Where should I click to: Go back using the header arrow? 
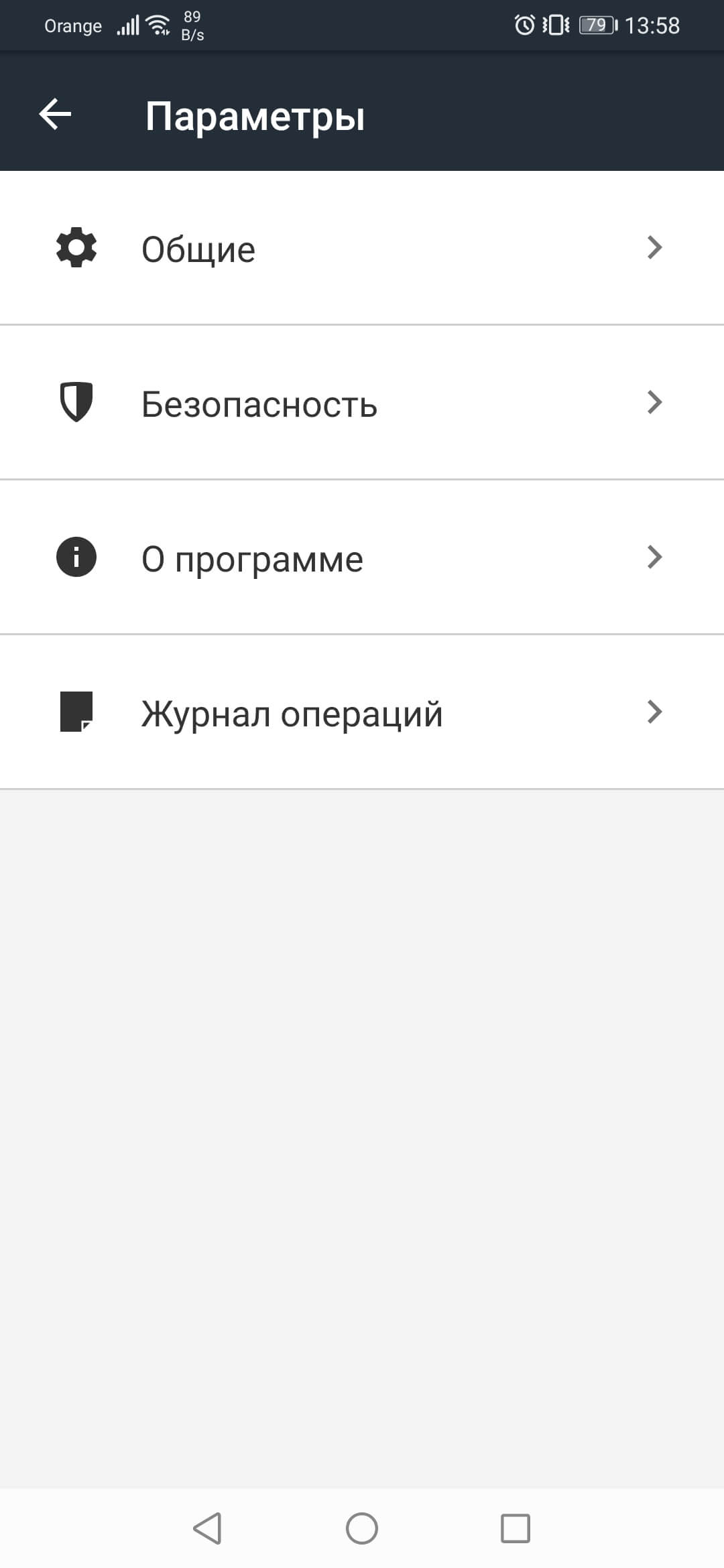click(x=55, y=114)
